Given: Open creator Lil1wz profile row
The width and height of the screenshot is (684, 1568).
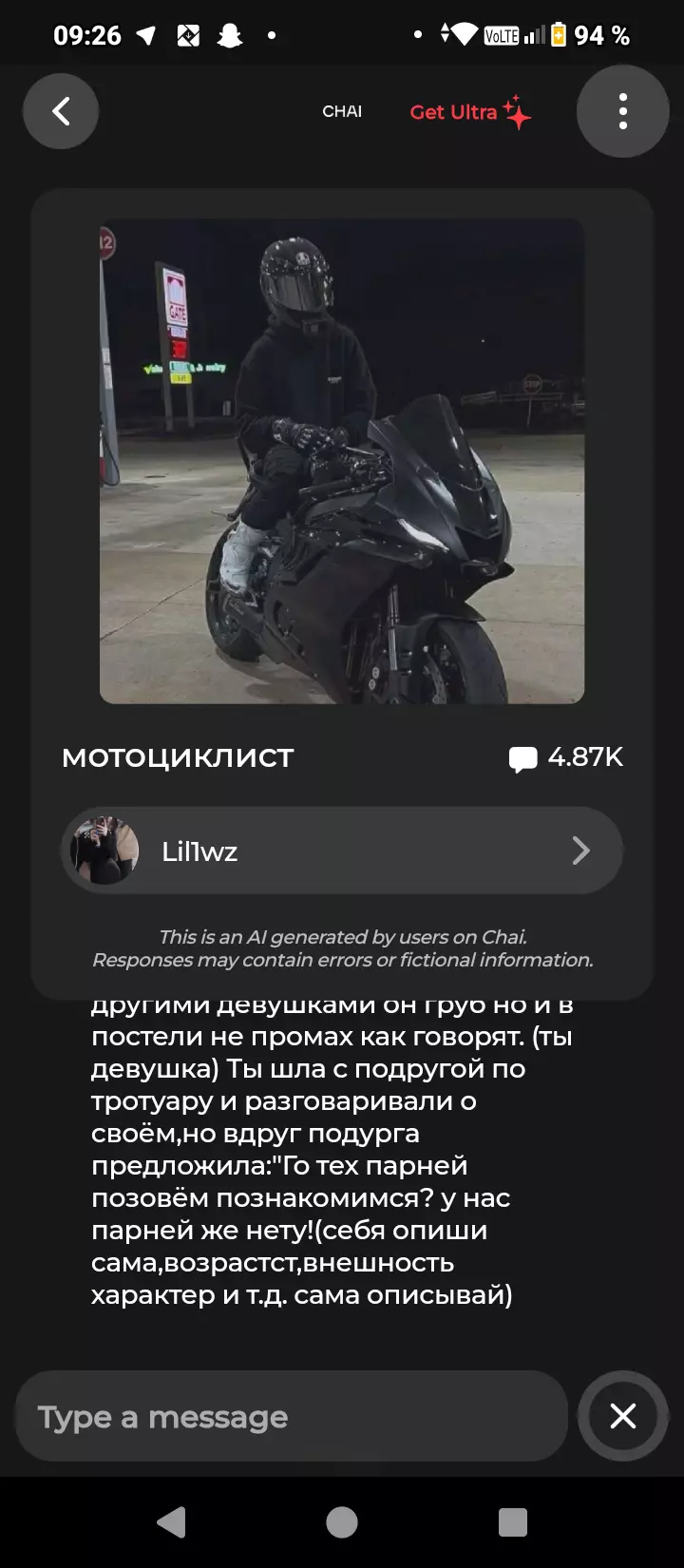Looking at the screenshot, I should pos(342,851).
